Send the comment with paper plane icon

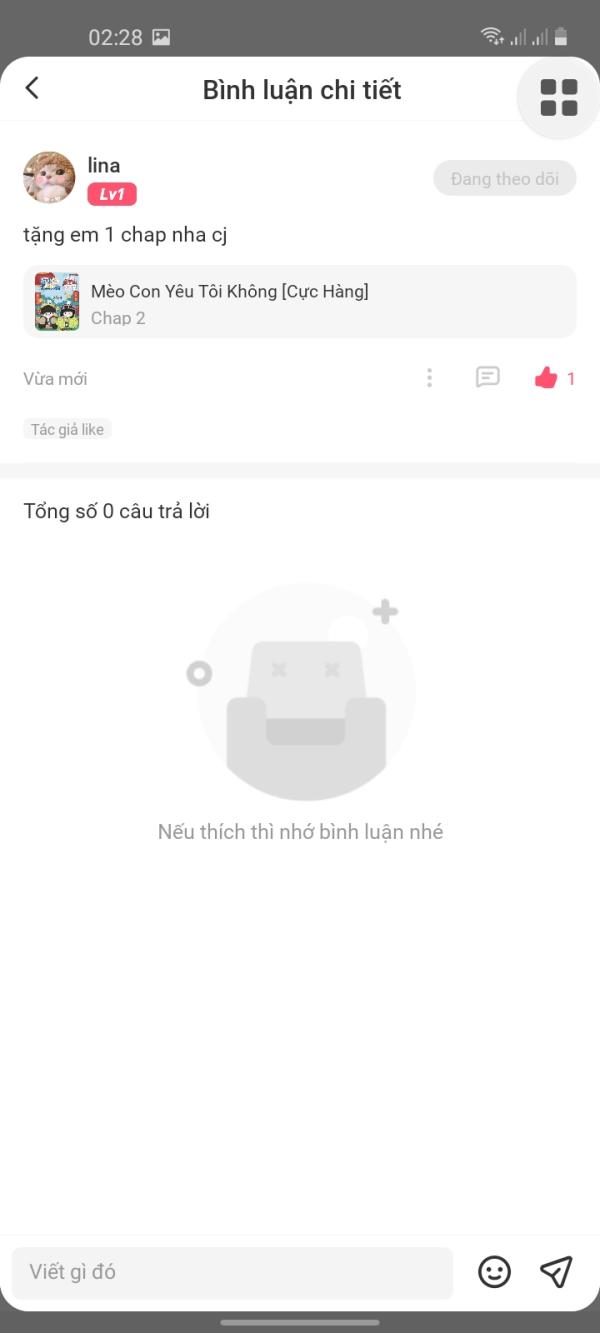(556, 1272)
